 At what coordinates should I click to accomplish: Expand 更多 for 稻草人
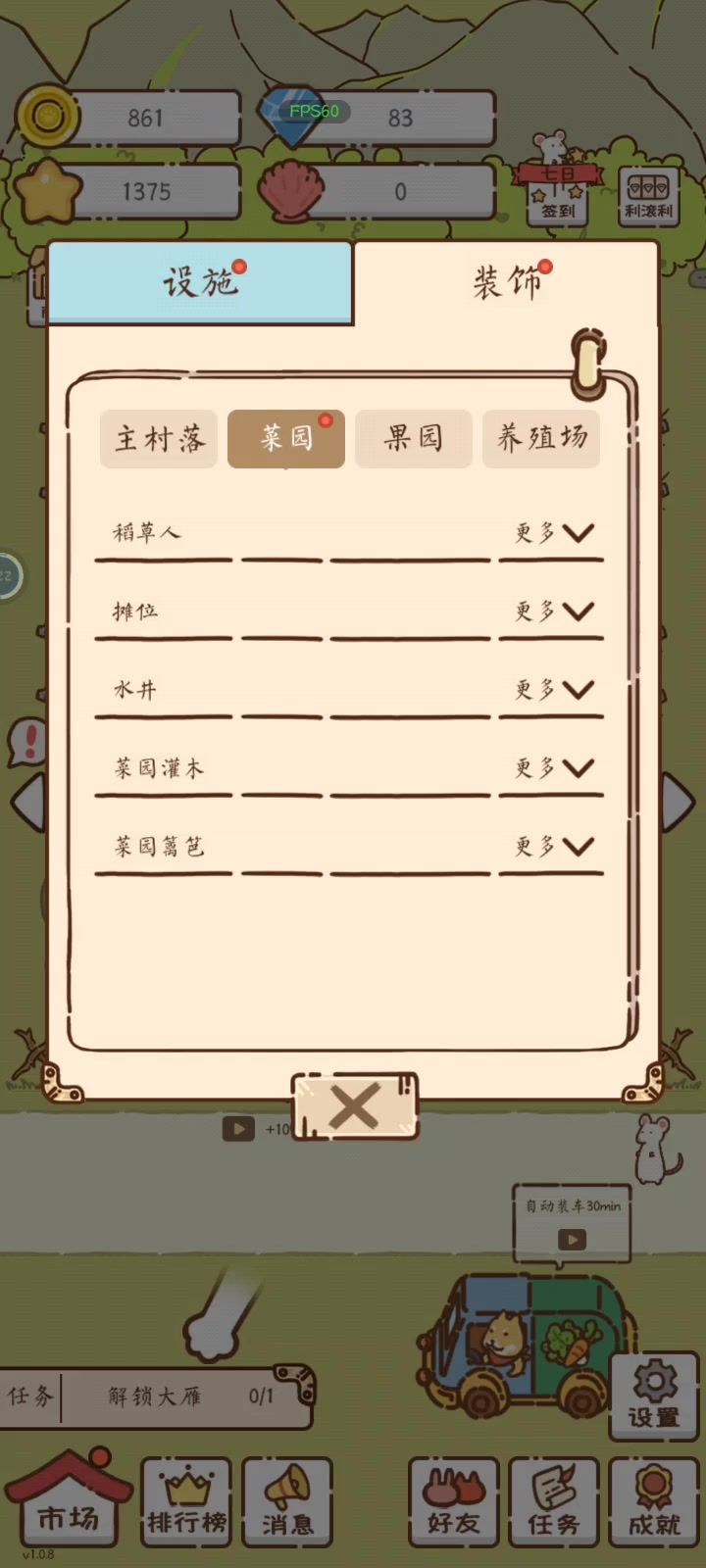[x=554, y=532]
